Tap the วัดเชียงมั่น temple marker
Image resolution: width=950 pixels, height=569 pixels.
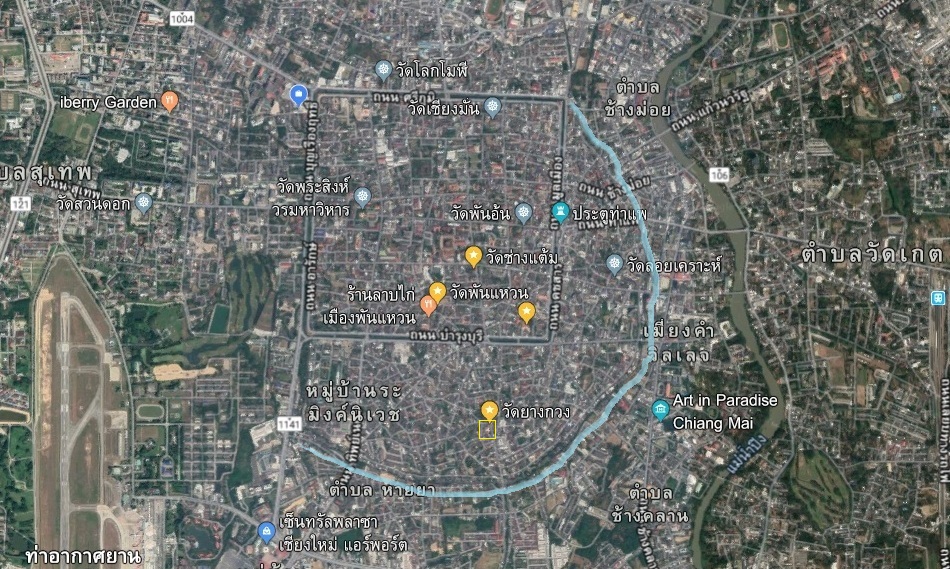click(x=492, y=106)
